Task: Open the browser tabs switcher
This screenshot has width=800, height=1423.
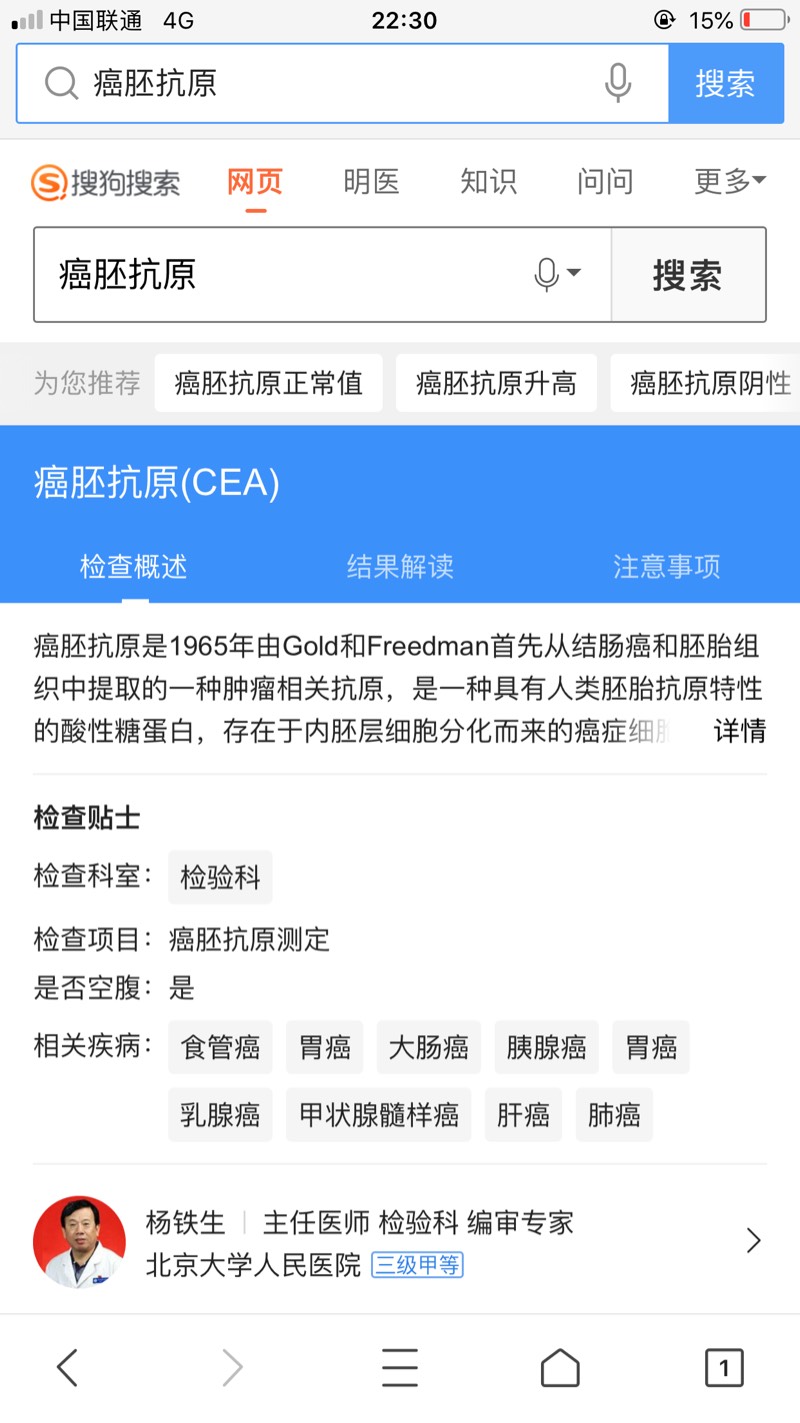Action: [x=724, y=1367]
